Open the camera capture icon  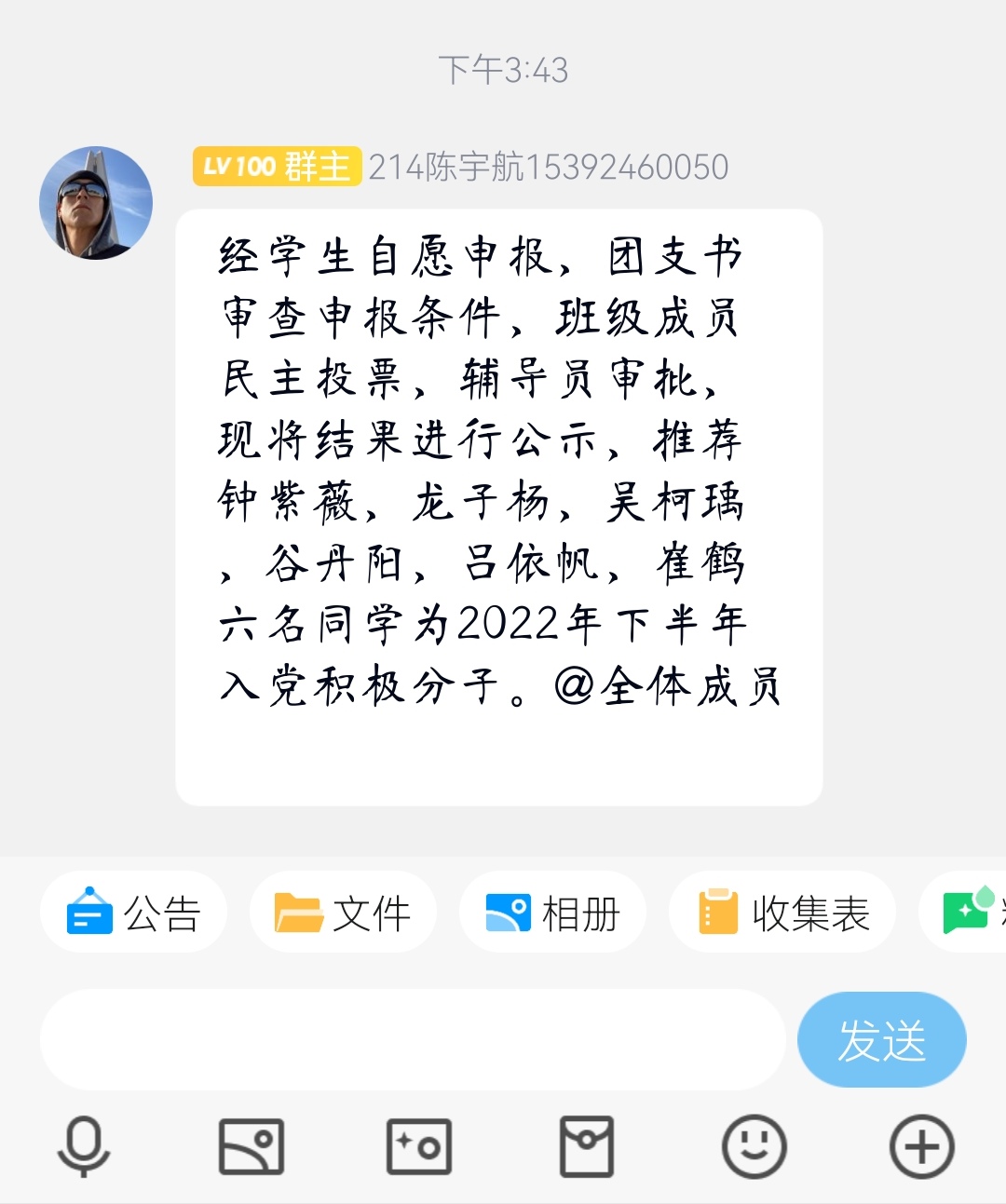coord(419,1146)
